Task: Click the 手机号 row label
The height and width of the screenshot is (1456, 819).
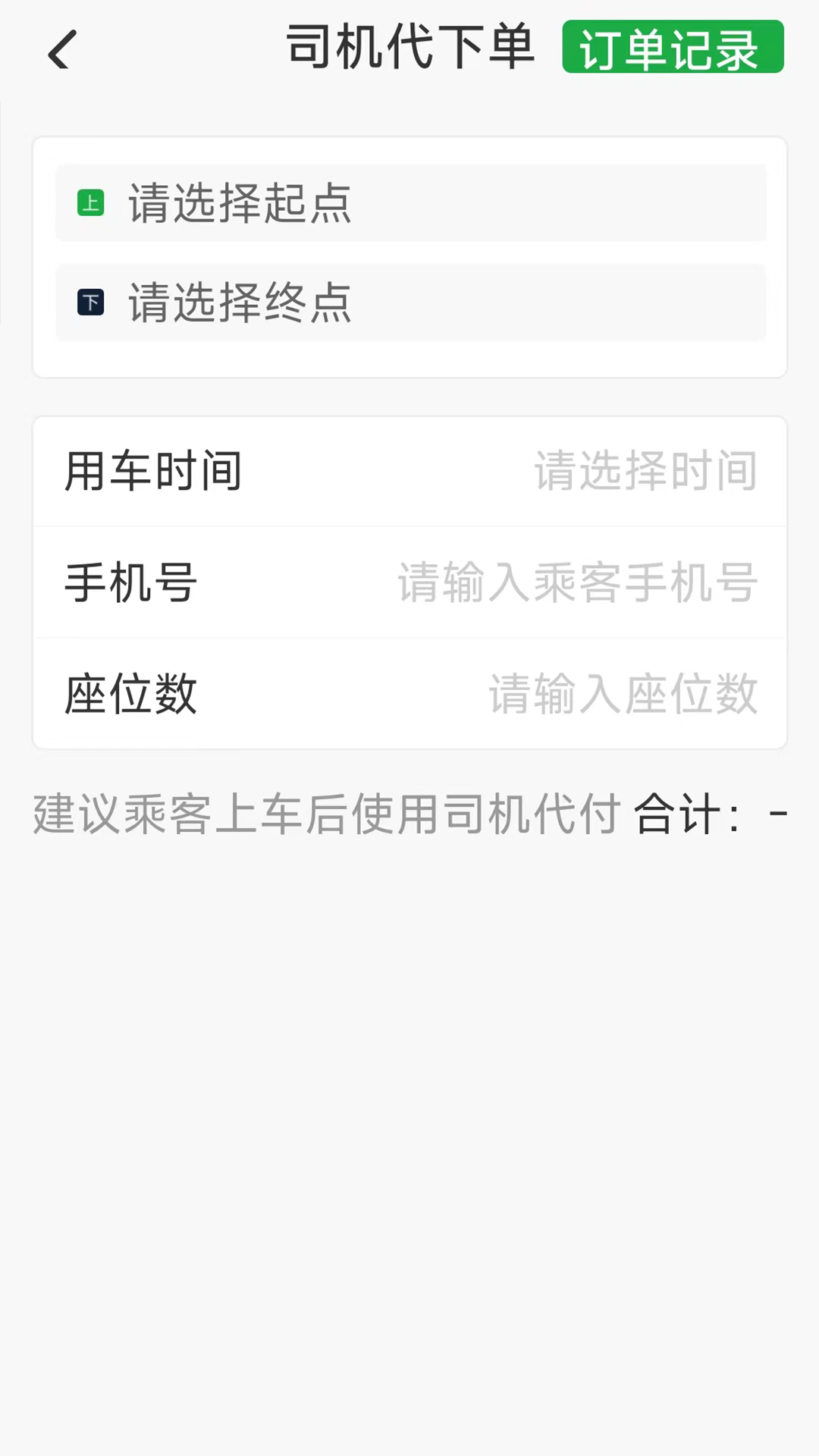Action: 129,582
